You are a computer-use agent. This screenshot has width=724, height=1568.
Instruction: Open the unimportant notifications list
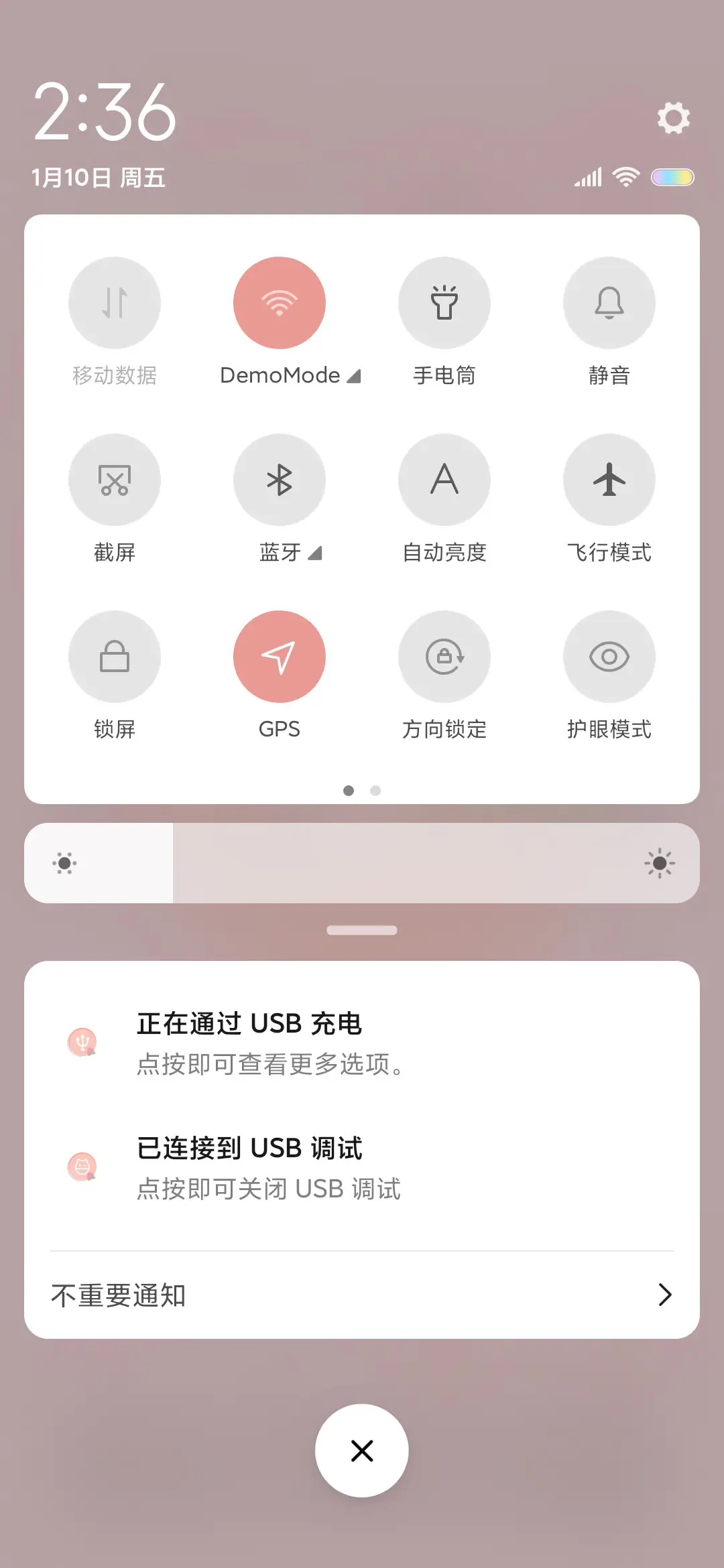(362, 1295)
